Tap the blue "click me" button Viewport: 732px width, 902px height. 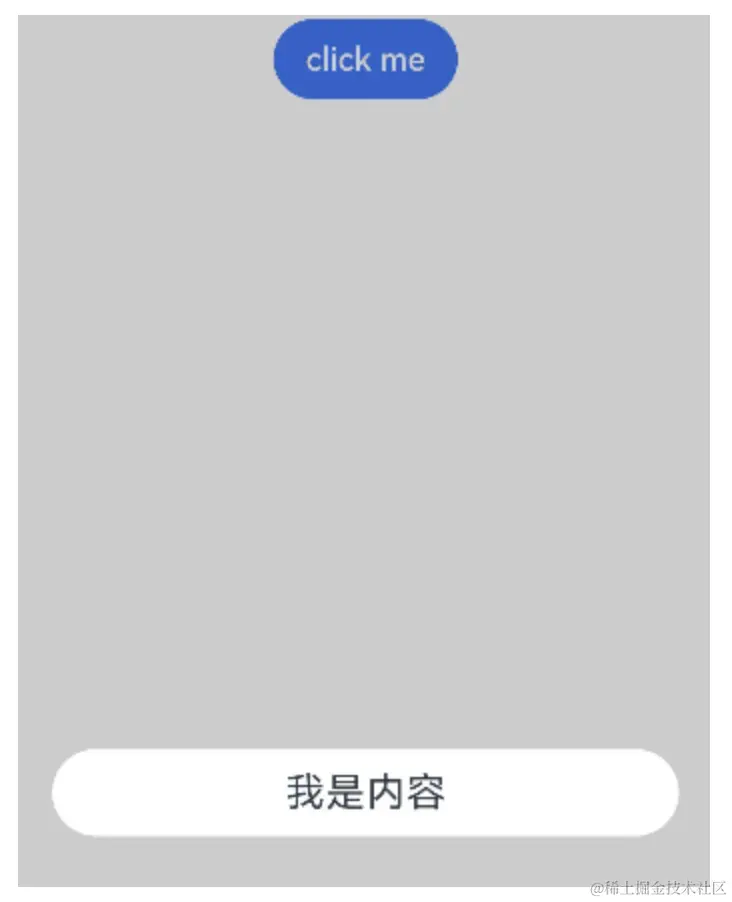(365, 60)
